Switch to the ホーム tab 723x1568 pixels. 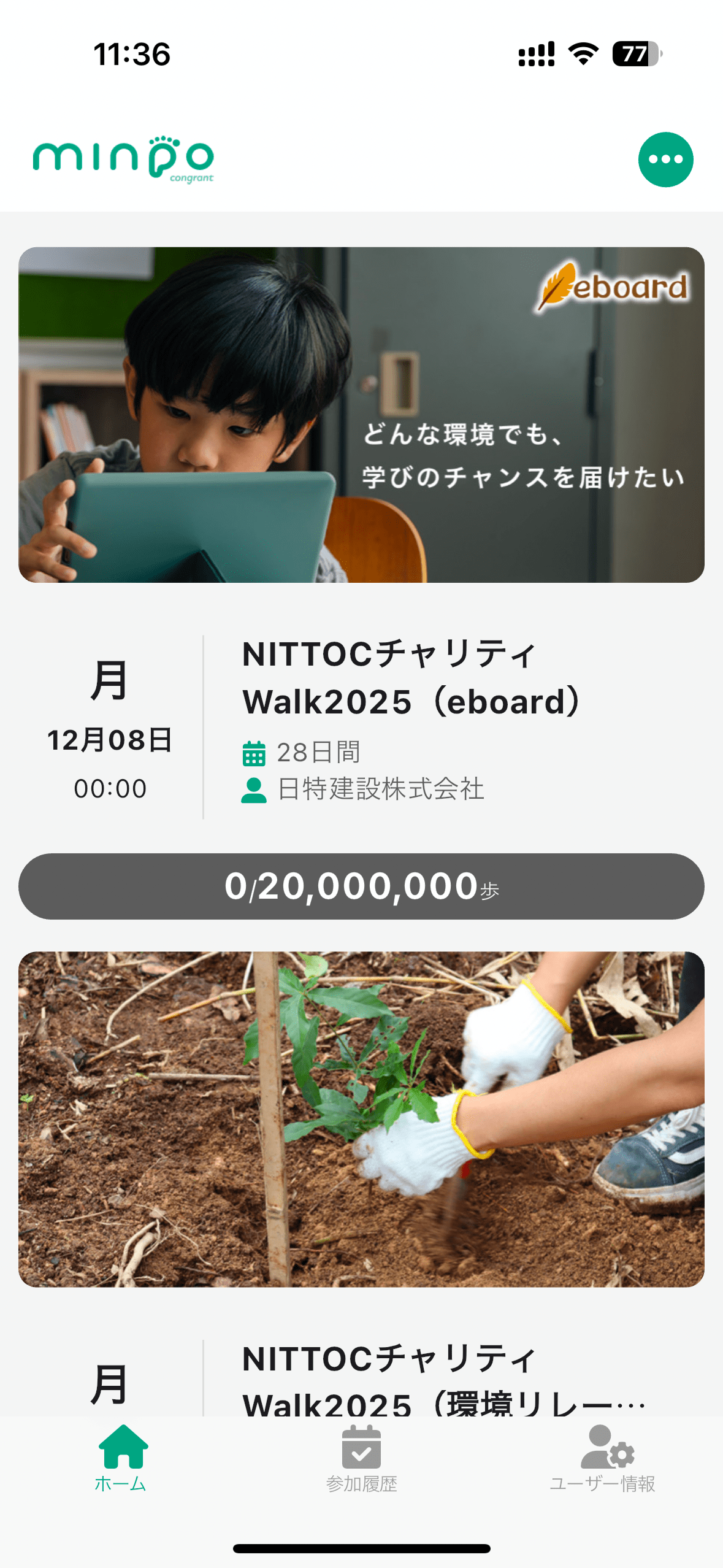(121, 1459)
